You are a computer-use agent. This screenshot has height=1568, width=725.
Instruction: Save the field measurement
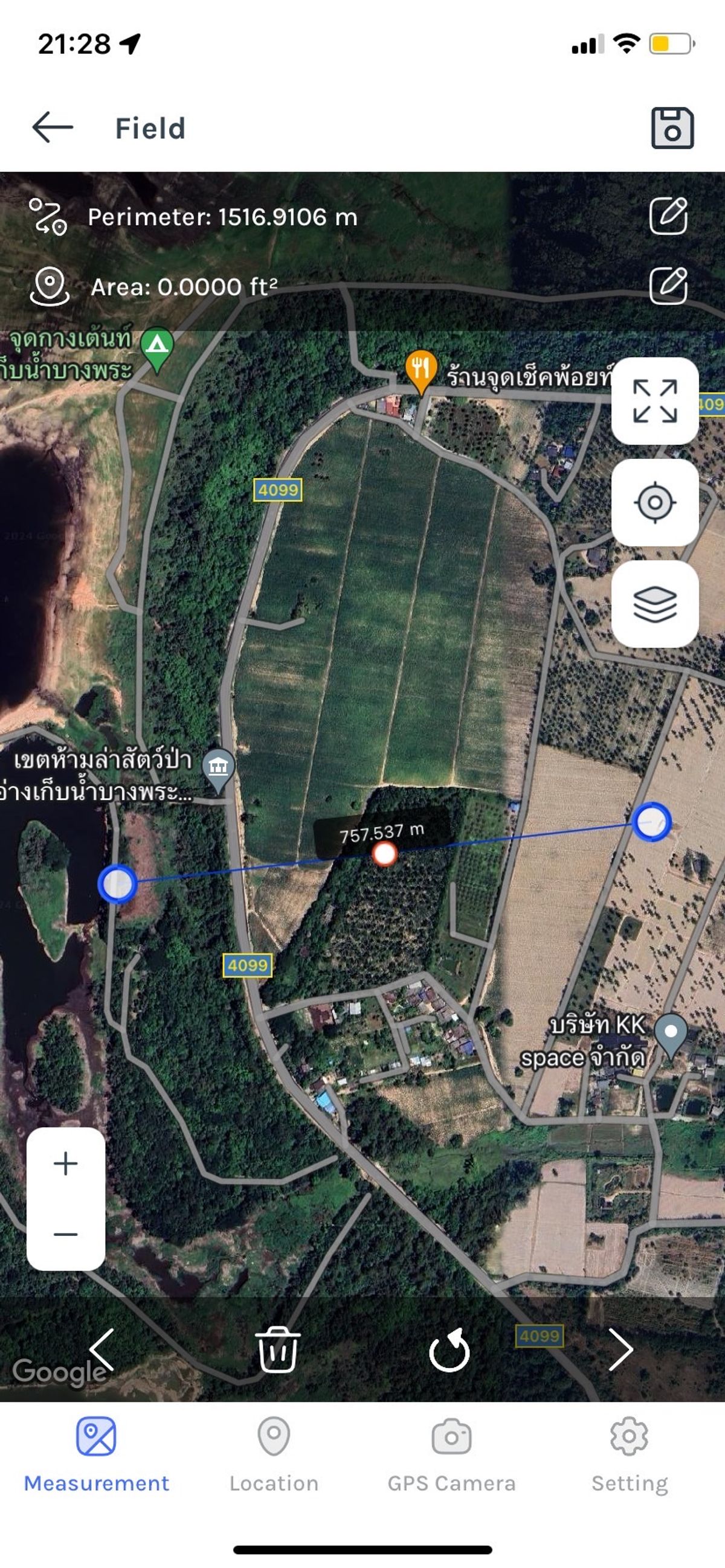(672, 128)
